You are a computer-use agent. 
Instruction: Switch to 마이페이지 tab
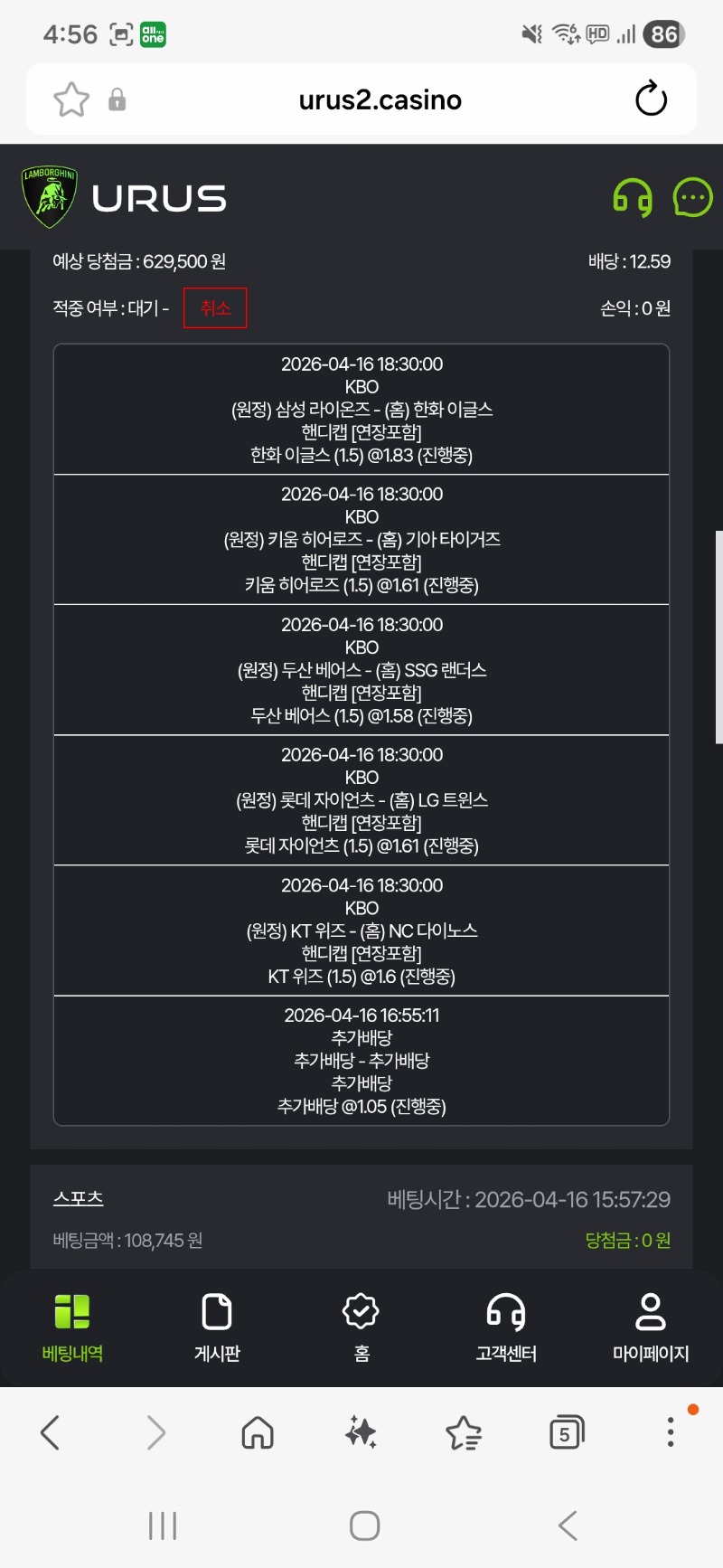(x=651, y=1327)
